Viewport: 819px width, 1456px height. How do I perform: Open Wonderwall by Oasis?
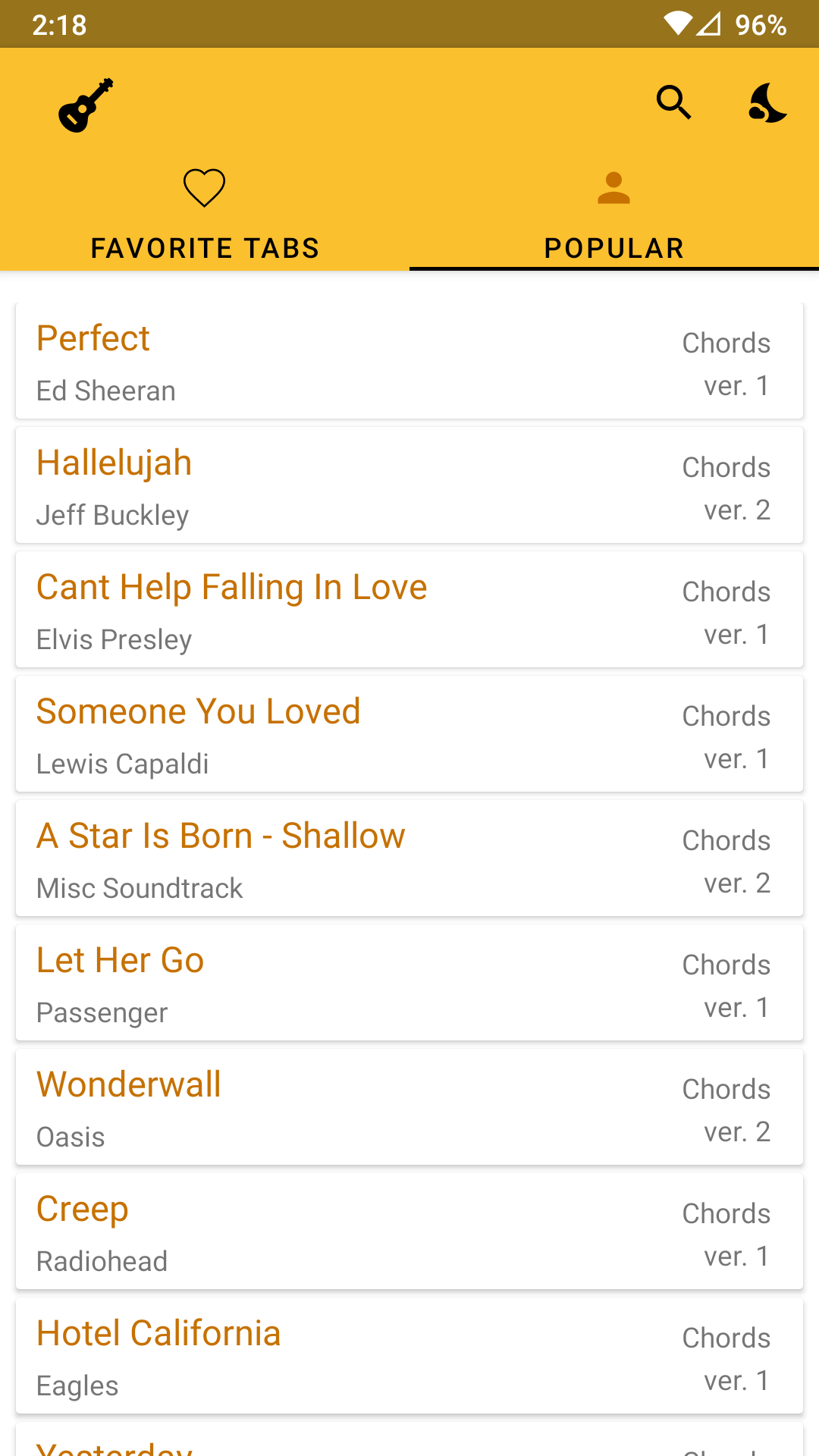pyautogui.click(x=409, y=1107)
